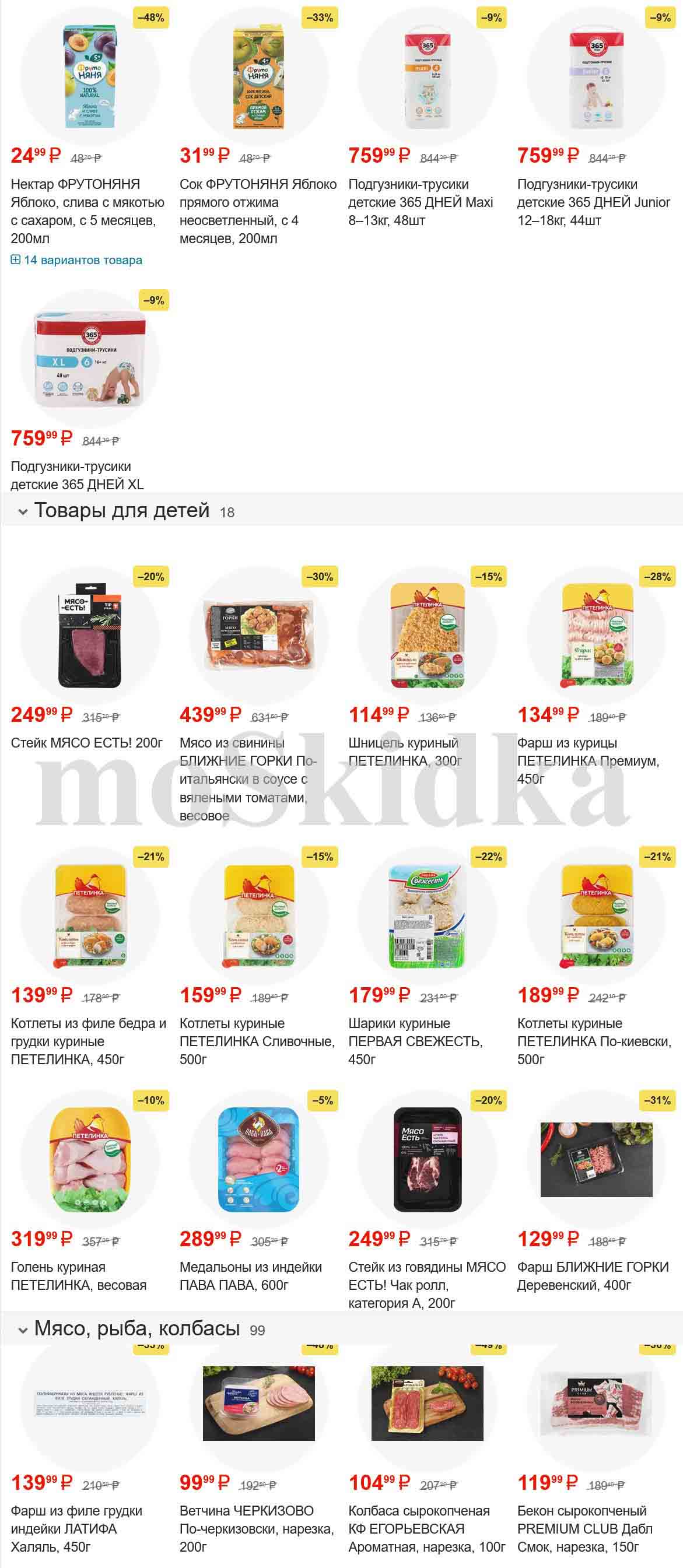Open Фарш БЛИЖНИЕ ГОРКИ Деревенский 400г
This screenshot has width=683, height=1568.
[x=592, y=1276]
